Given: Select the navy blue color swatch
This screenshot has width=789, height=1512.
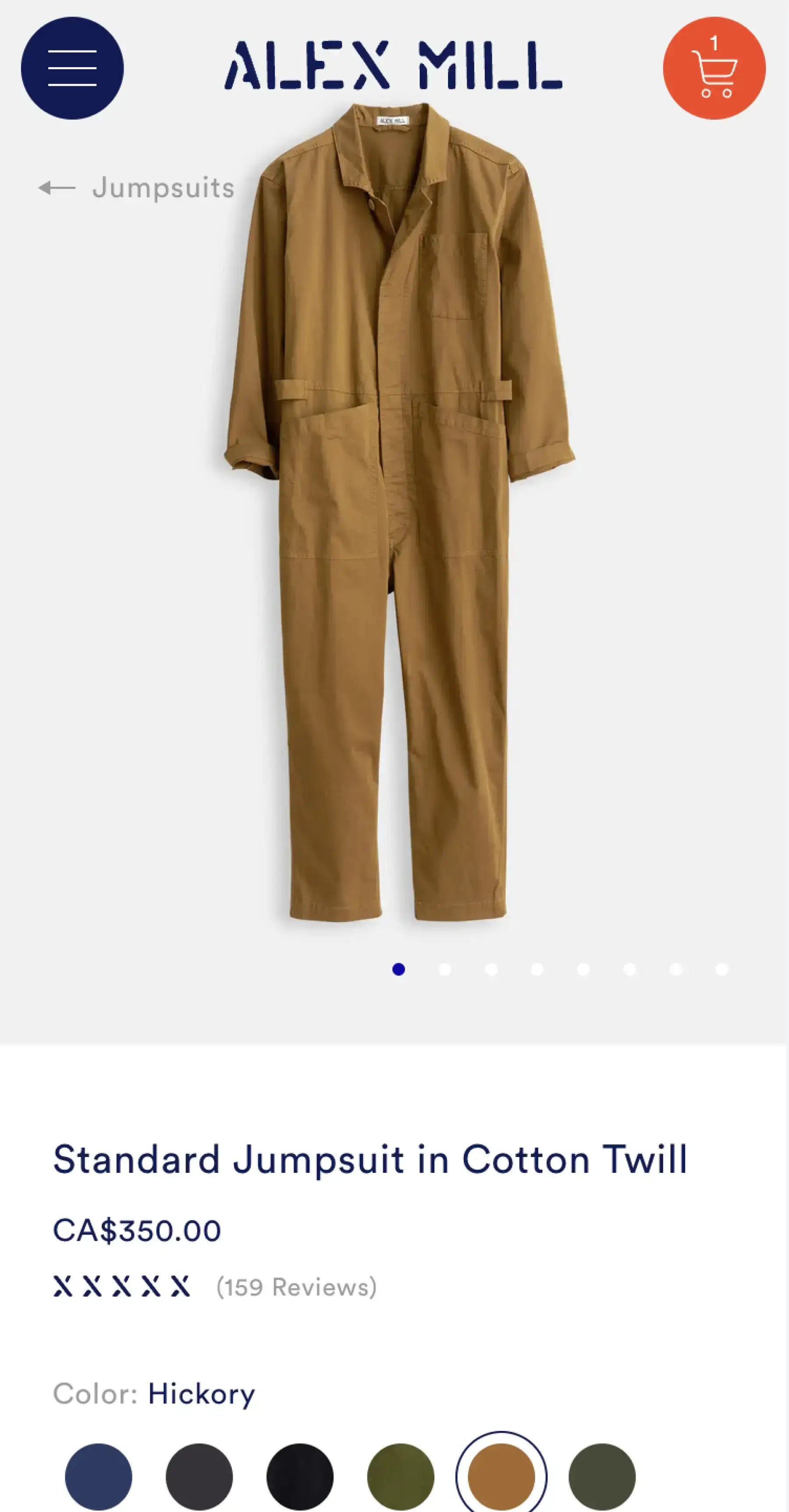Looking at the screenshot, I should point(99,1476).
